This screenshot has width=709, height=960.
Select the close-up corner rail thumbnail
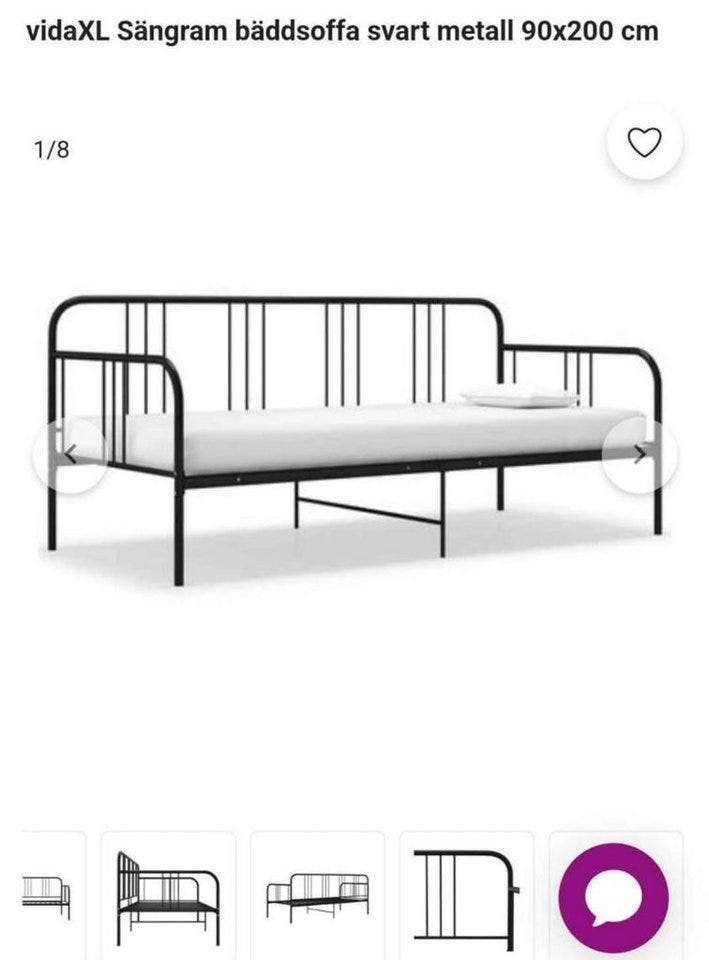[x=466, y=896]
